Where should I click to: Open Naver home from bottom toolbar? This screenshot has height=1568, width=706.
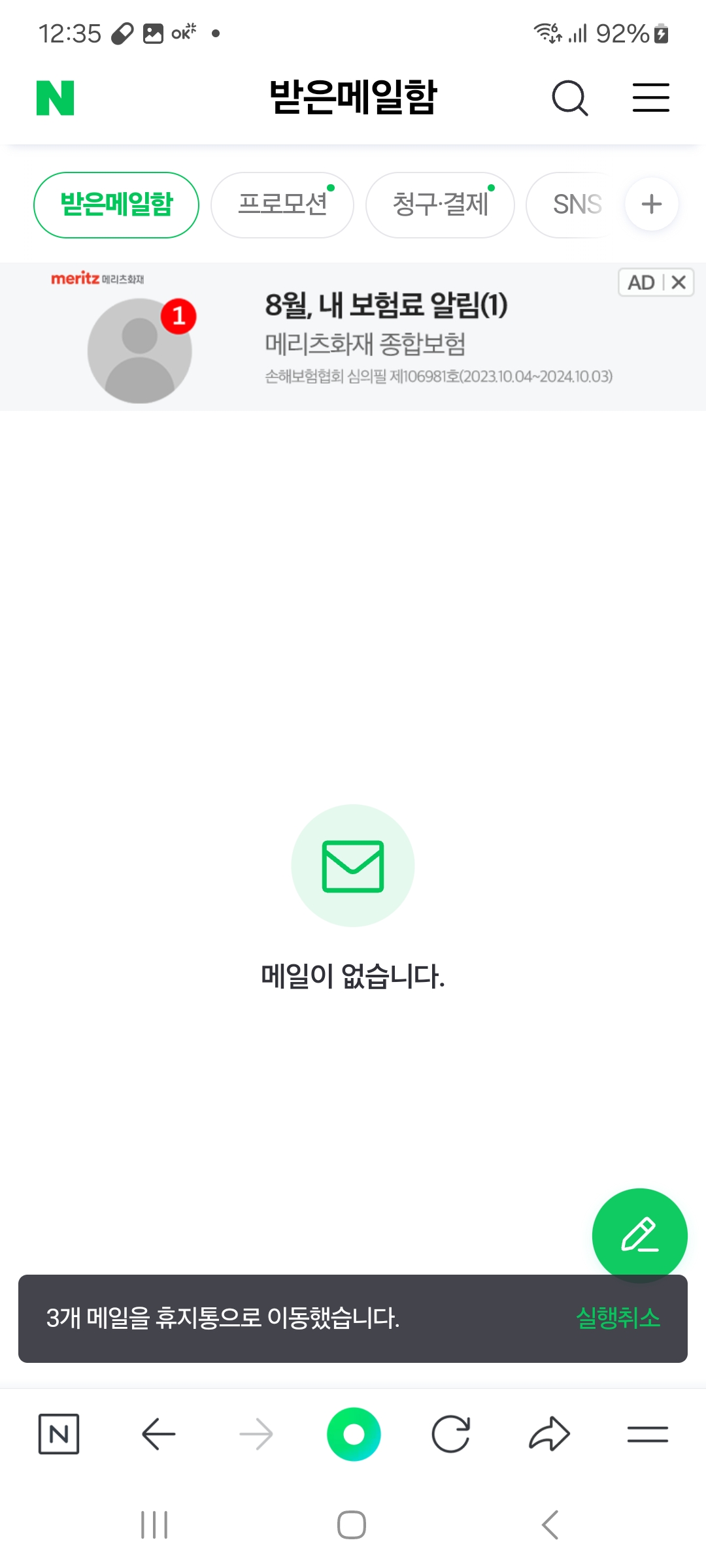[x=59, y=1434]
